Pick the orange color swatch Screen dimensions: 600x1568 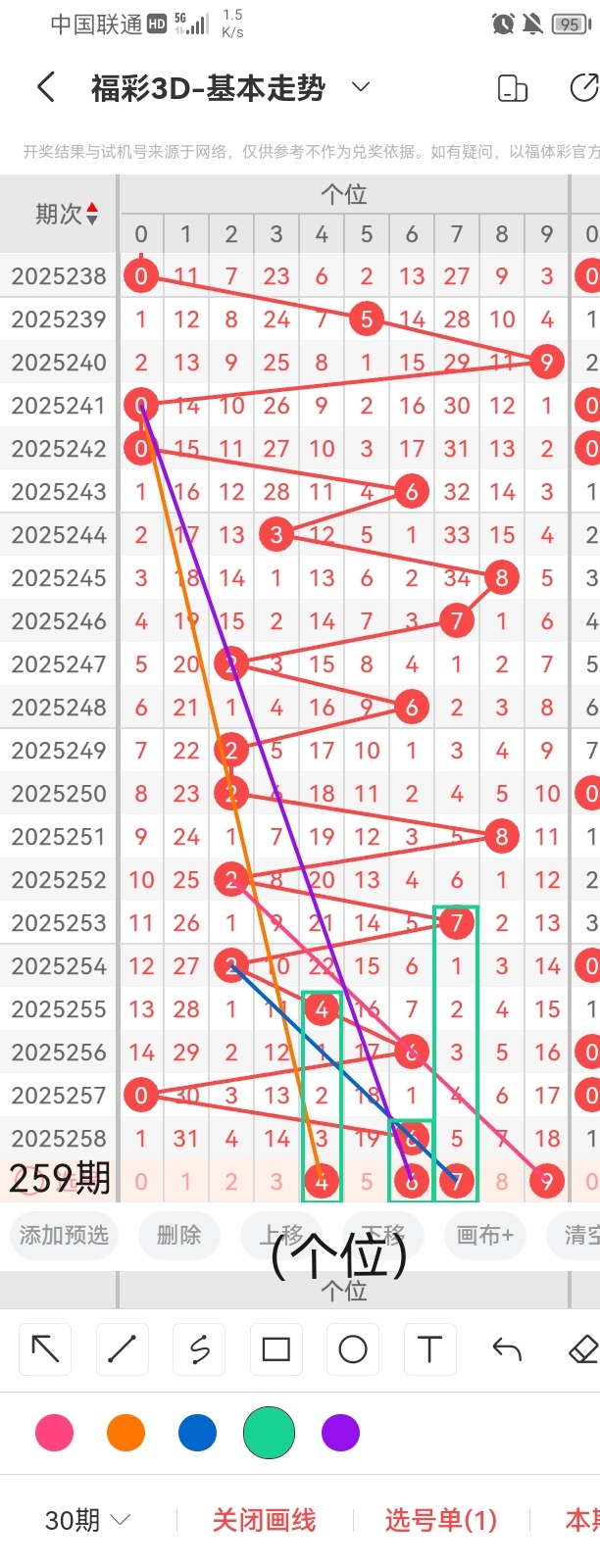click(125, 1433)
